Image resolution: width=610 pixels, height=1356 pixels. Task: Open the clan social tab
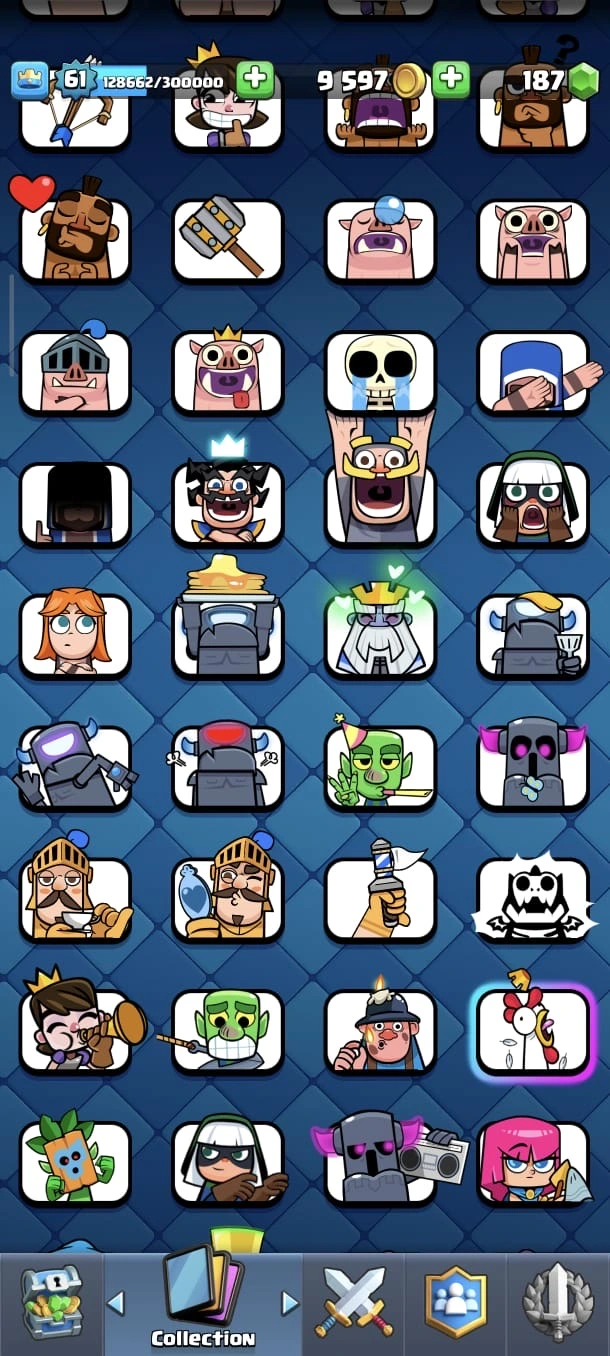point(456,1300)
